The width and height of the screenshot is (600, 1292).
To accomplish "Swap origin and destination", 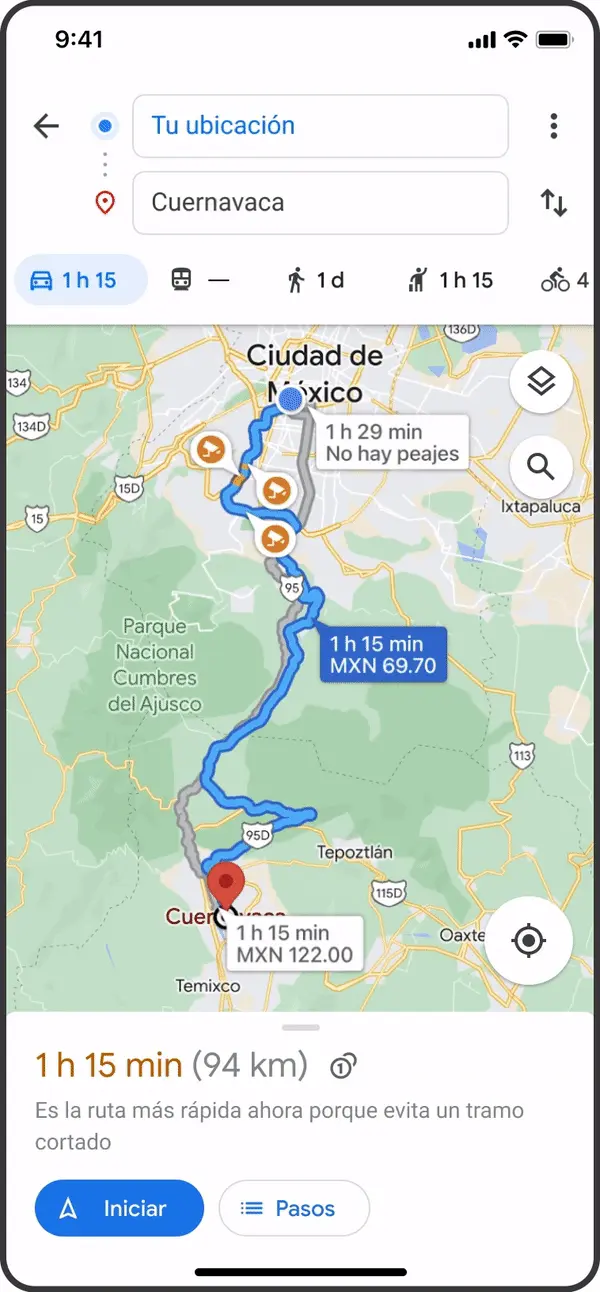I will pyautogui.click(x=553, y=203).
